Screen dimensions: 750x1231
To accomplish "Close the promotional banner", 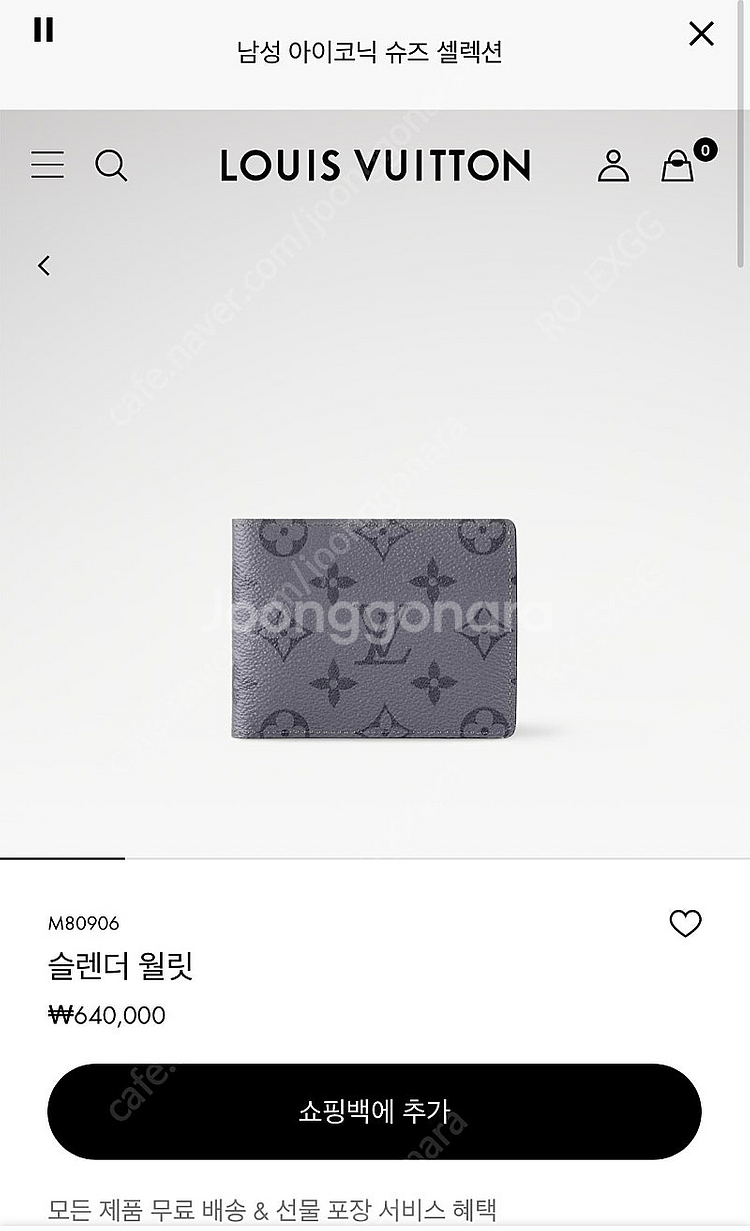I will pos(701,34).
